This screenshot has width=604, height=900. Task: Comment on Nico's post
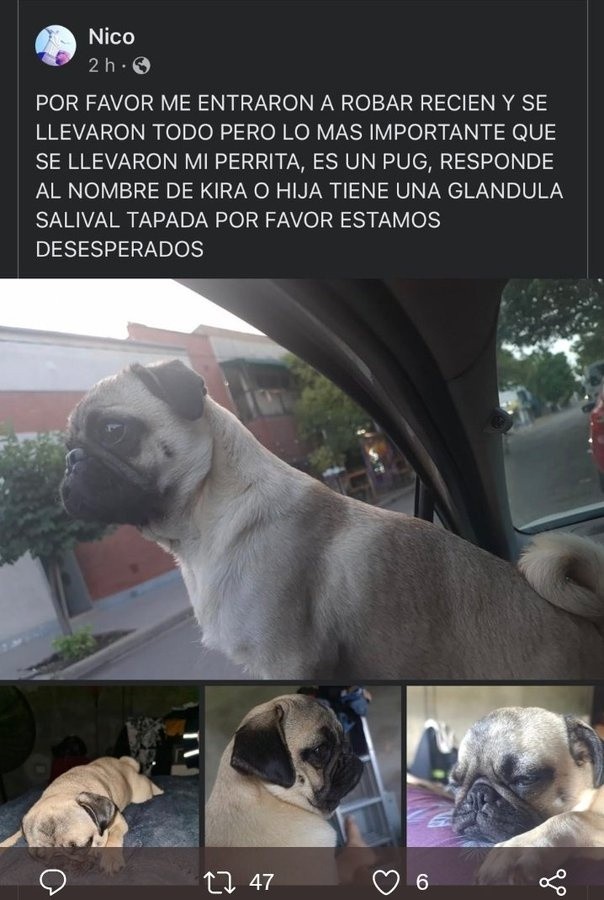tap(52, 881)
